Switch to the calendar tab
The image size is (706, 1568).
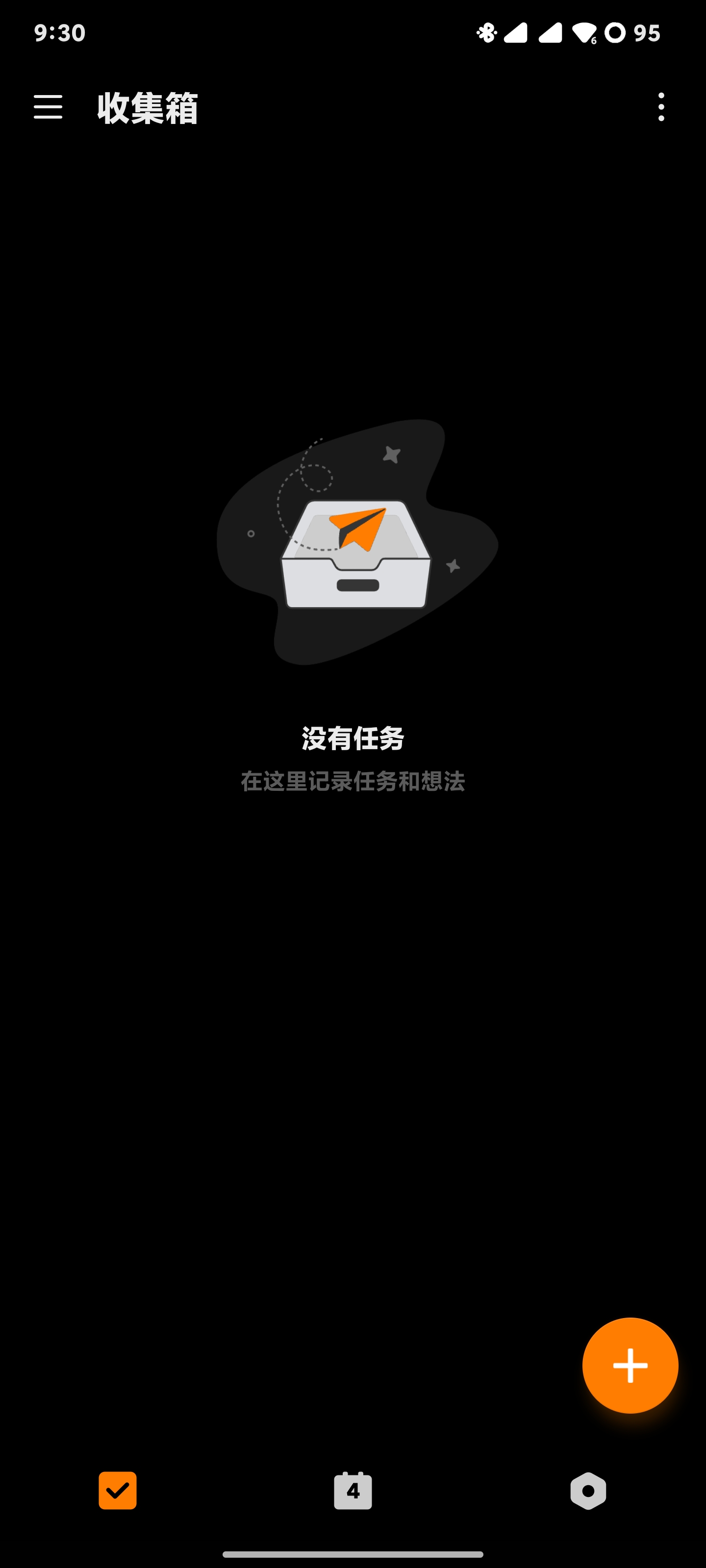353,1491
